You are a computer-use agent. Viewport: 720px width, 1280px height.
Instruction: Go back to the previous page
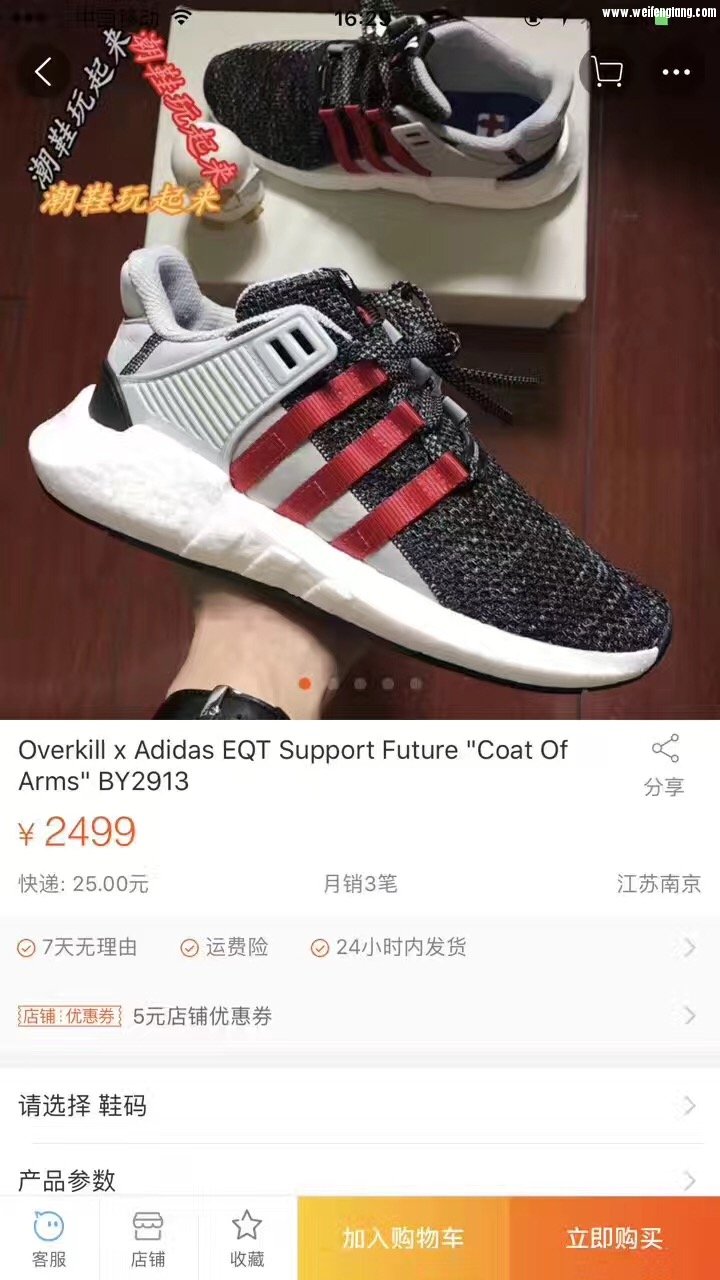click(43, 72)
